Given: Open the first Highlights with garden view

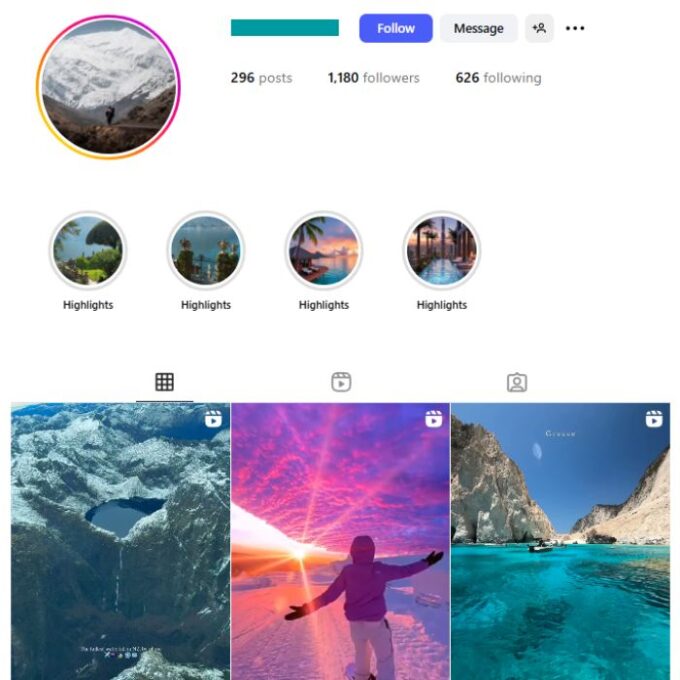Looking at the screenshot, I should point(88,250).
